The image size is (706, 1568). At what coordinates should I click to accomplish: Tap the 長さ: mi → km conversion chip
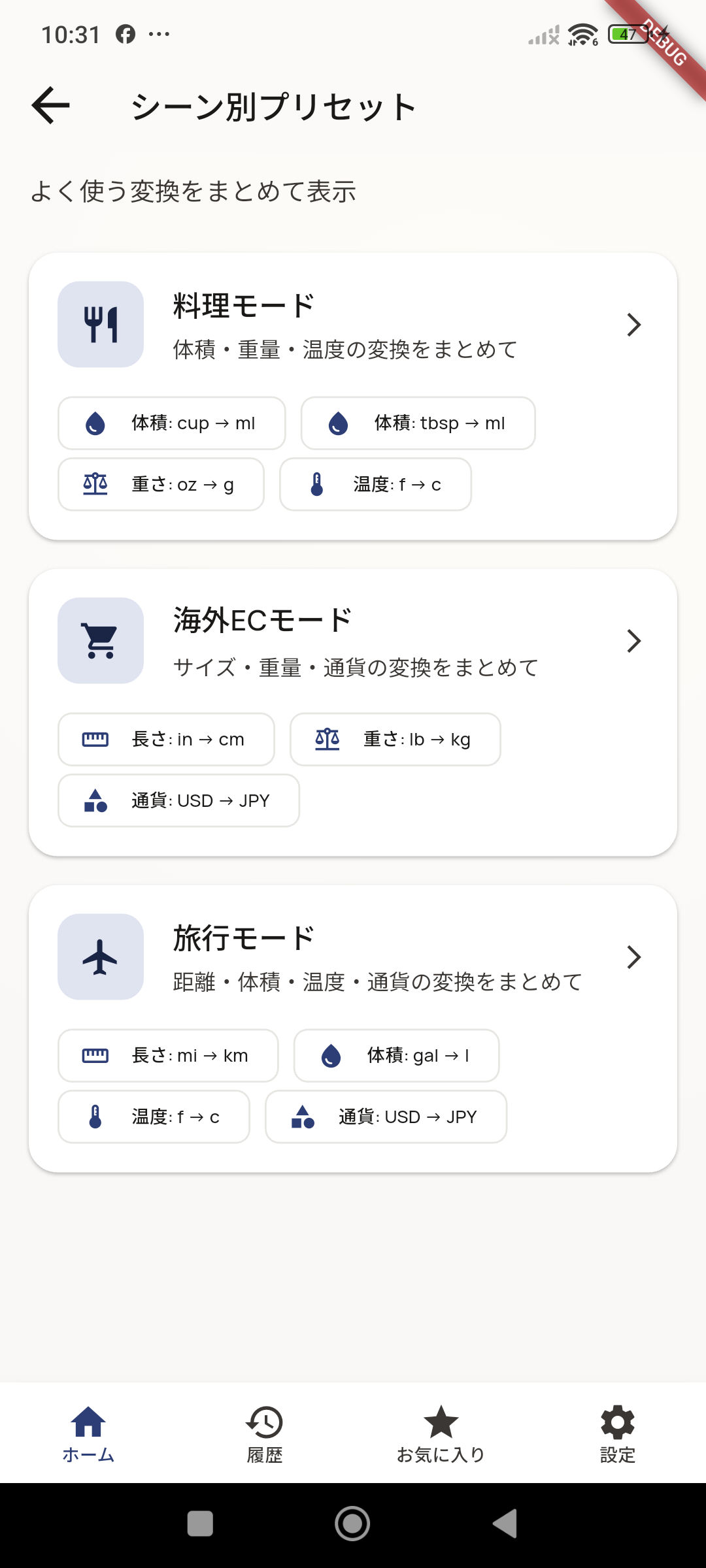click(x=168, y=1056)
